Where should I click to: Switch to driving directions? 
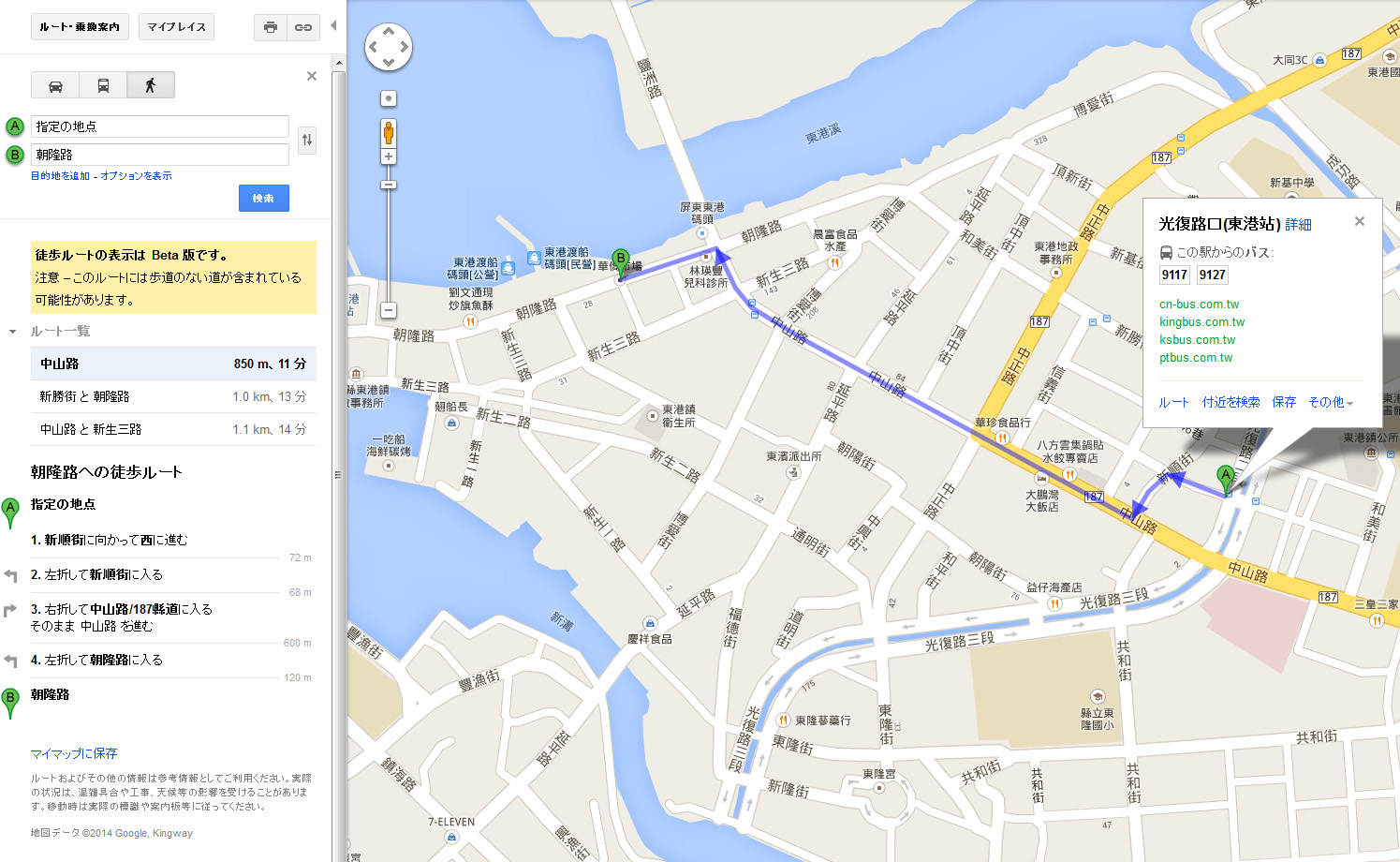coord(55,85)
